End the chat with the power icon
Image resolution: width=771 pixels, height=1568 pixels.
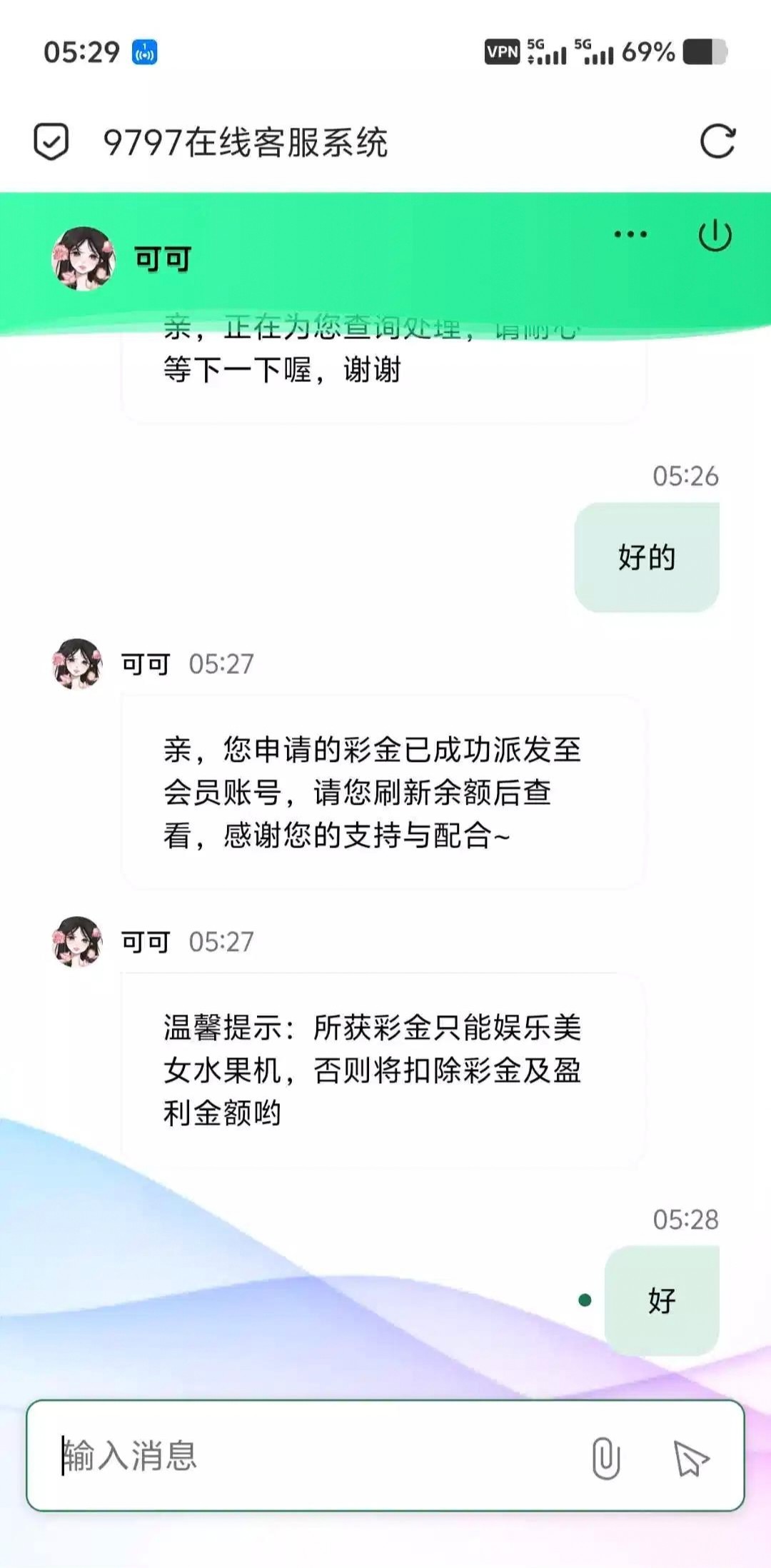[x=715, y=236]
